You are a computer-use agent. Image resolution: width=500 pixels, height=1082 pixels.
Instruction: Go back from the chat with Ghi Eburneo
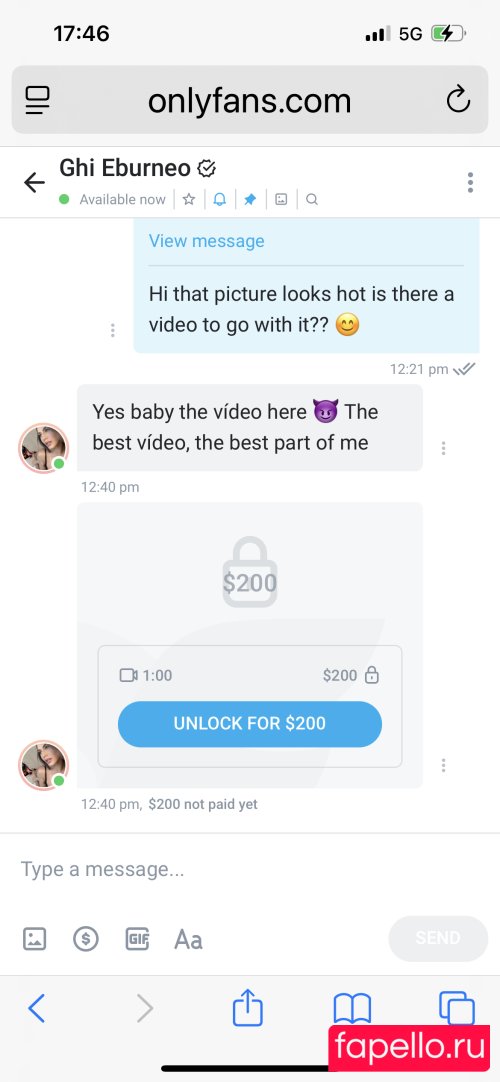pyautogui.click(x=34, y=183)
